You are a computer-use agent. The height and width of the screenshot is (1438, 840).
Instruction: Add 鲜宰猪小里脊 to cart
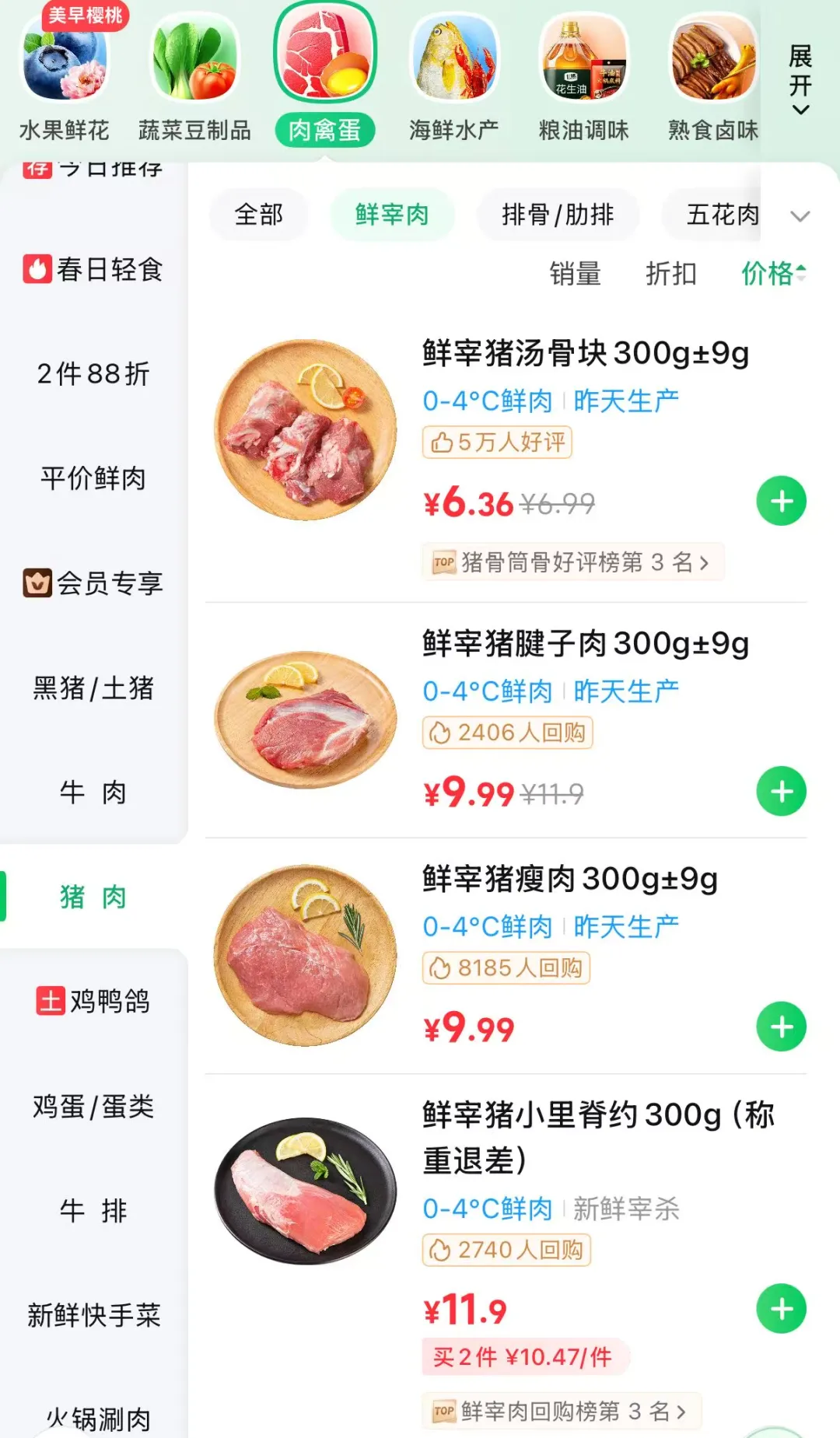coord(781,1310)
